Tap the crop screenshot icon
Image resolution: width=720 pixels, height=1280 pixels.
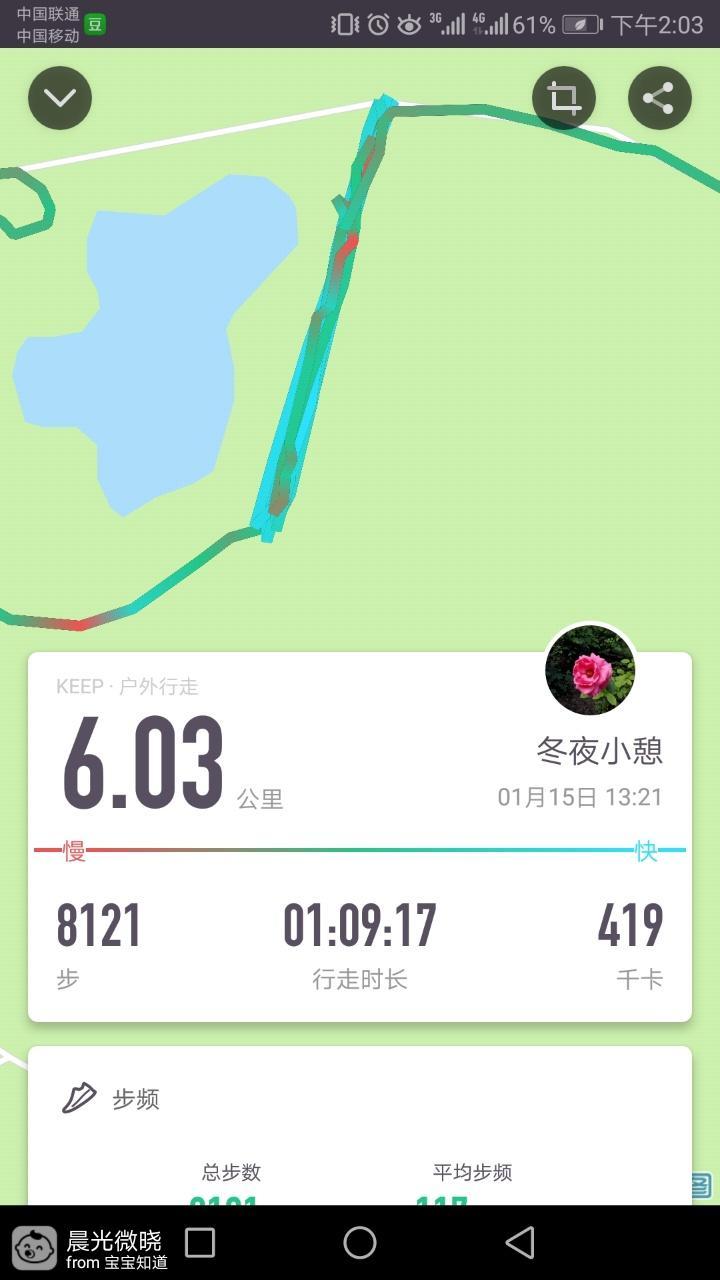coord(564,98)
